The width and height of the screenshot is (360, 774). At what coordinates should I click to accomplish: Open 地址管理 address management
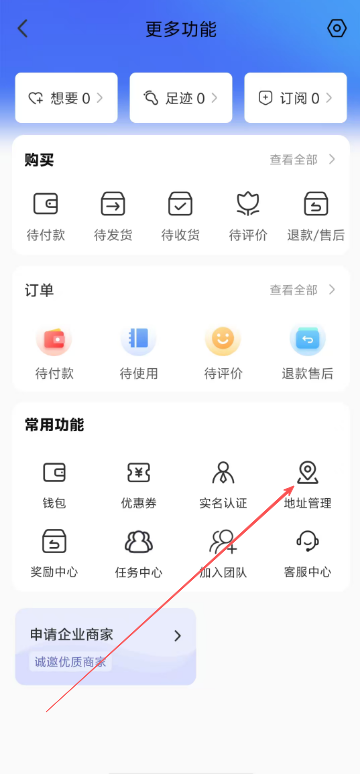[x=307, y=485]
